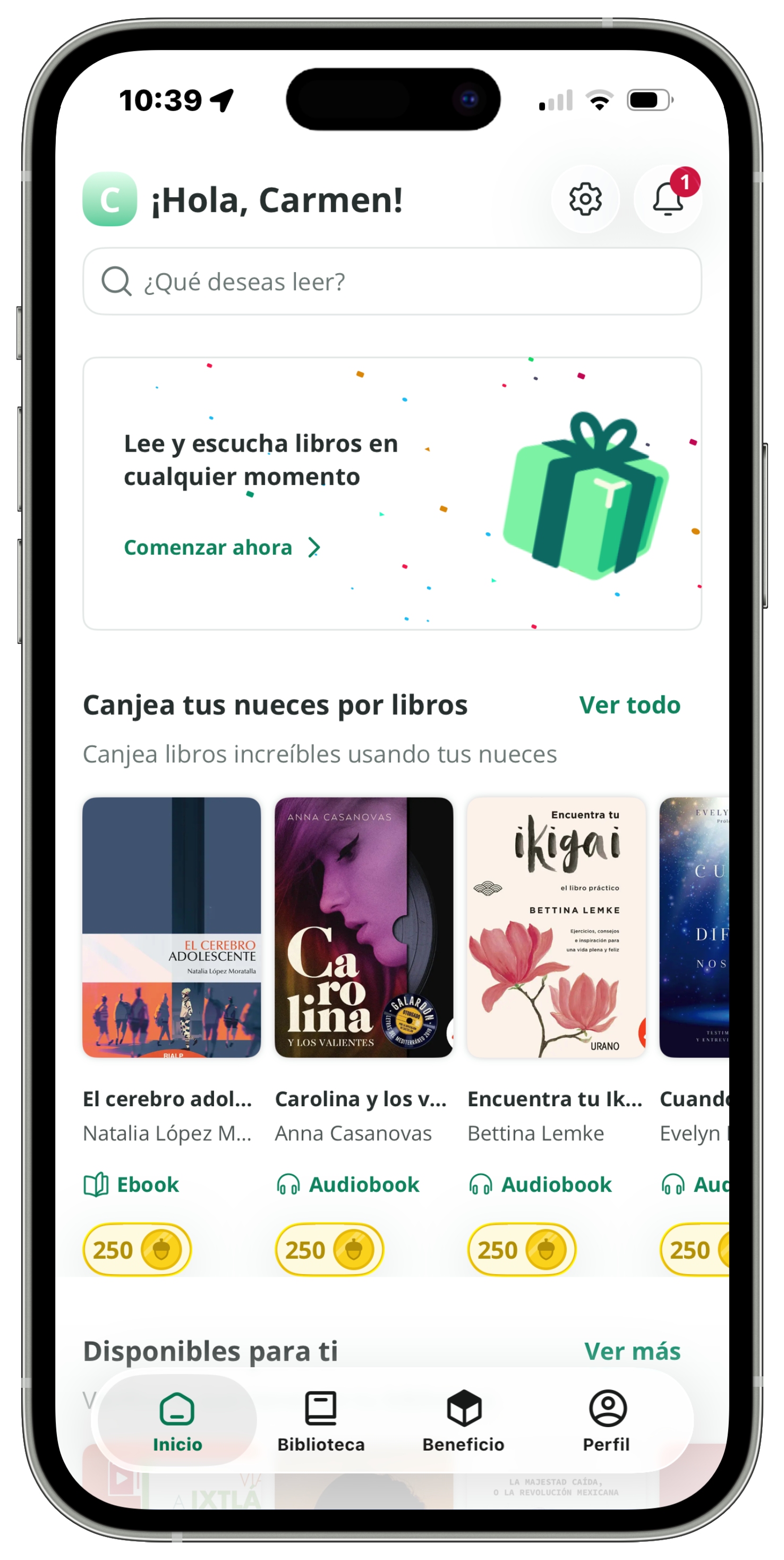
Task: Tap the green C profile avatar
Action: tap(109, 199)
